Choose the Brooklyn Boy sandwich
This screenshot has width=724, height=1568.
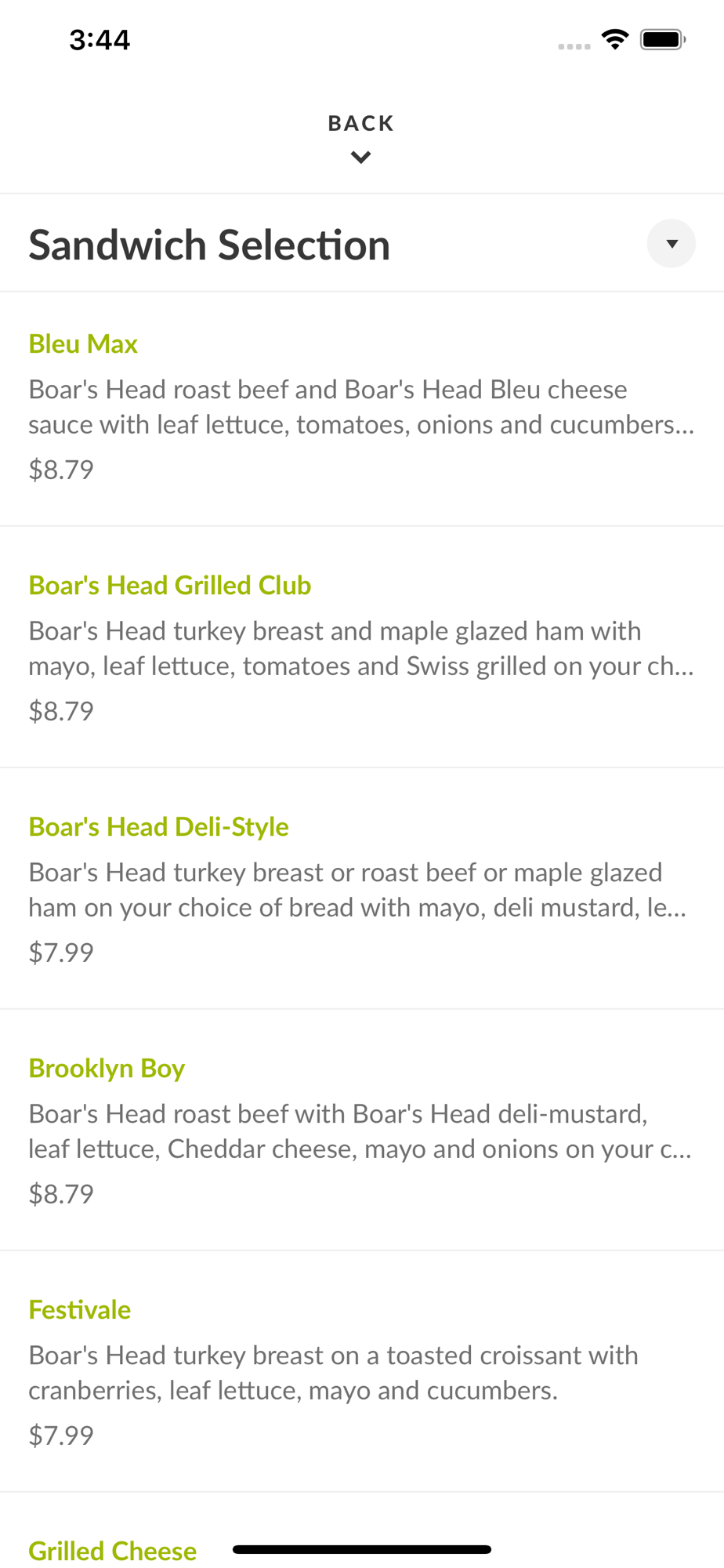(362, 1131)
